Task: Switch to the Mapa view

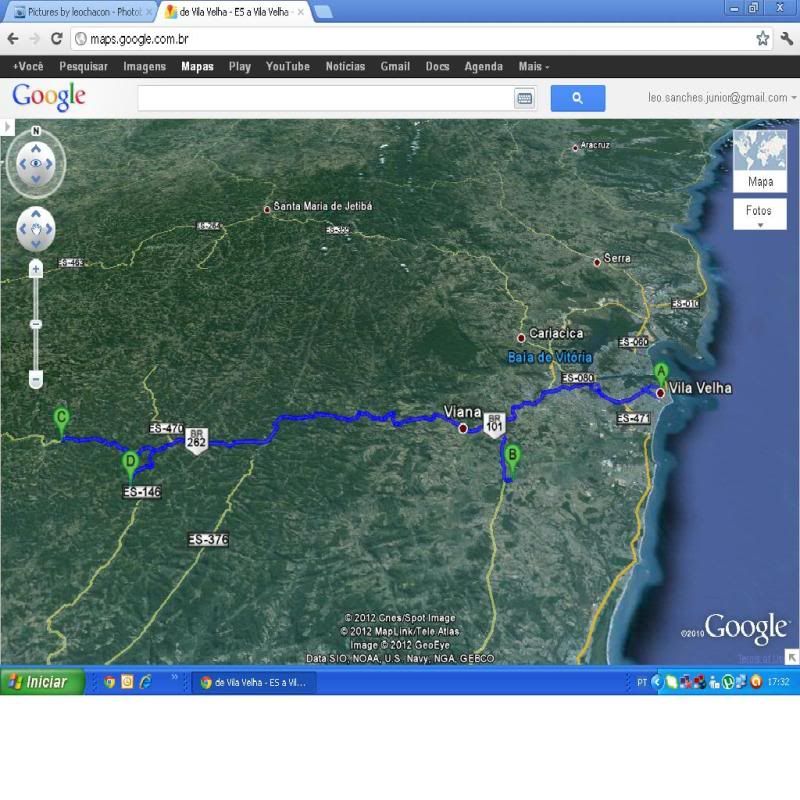Action: [x=760, y=160]
